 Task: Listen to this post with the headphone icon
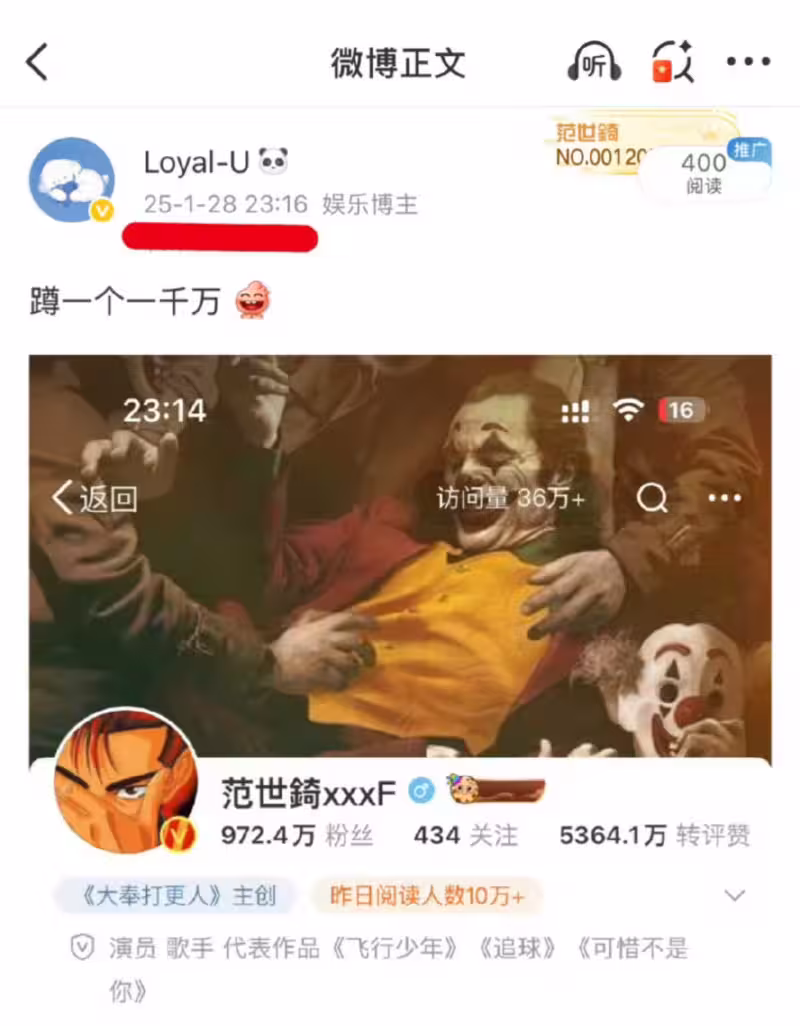[594, 63]
